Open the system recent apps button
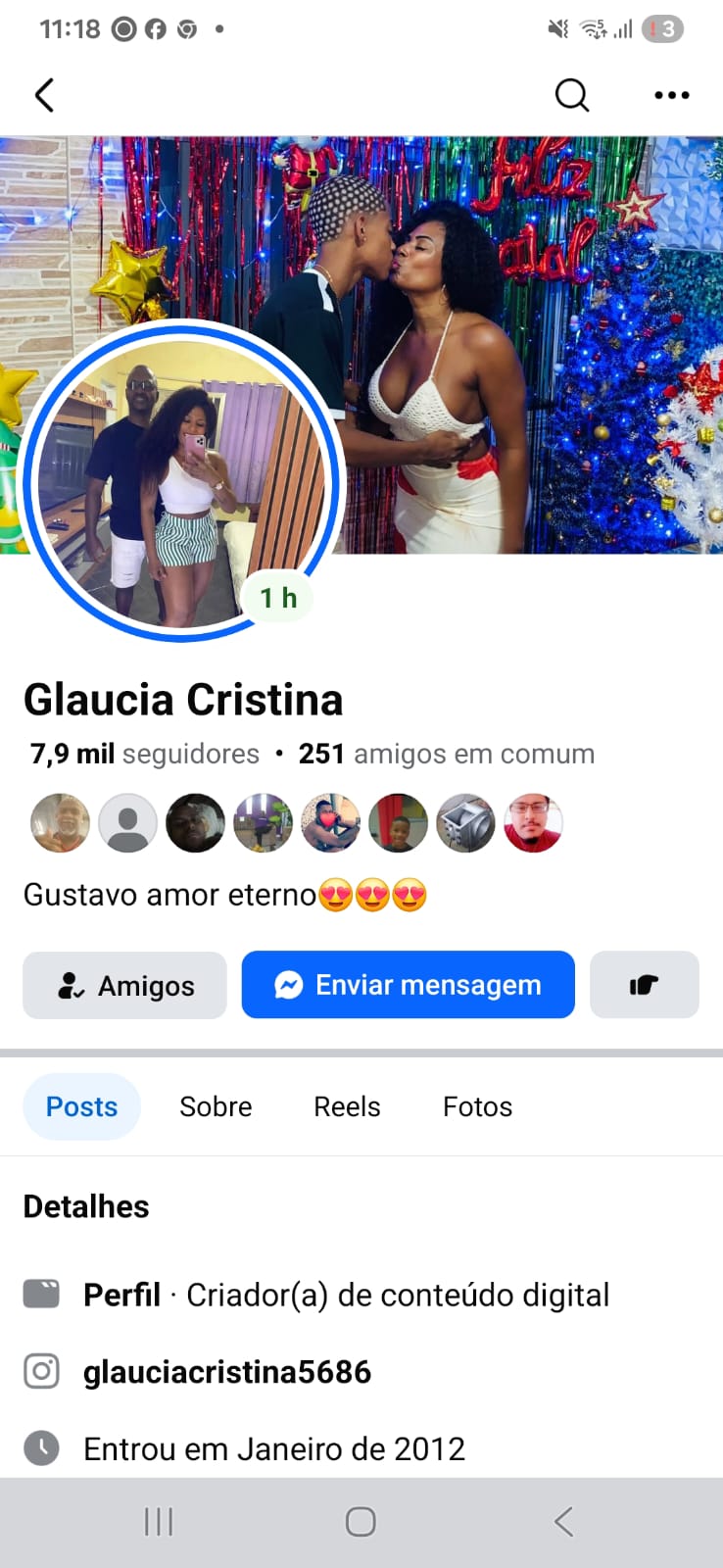Screen dimensions: 723x1568 [159, 1522]
